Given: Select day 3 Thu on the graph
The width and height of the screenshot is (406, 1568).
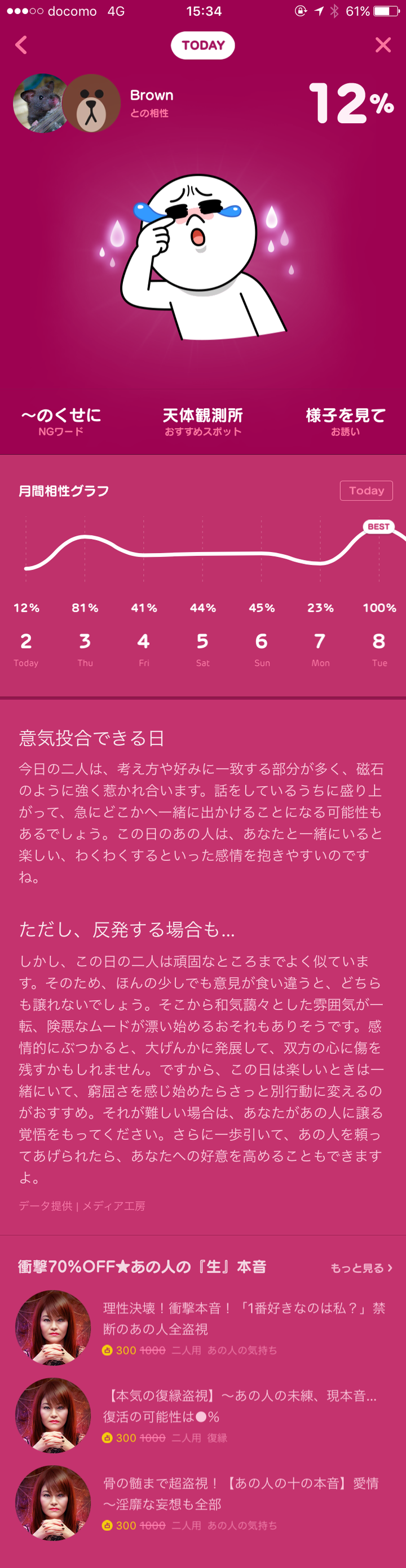Looking at the screenshot, I should [x=85, y=642].
